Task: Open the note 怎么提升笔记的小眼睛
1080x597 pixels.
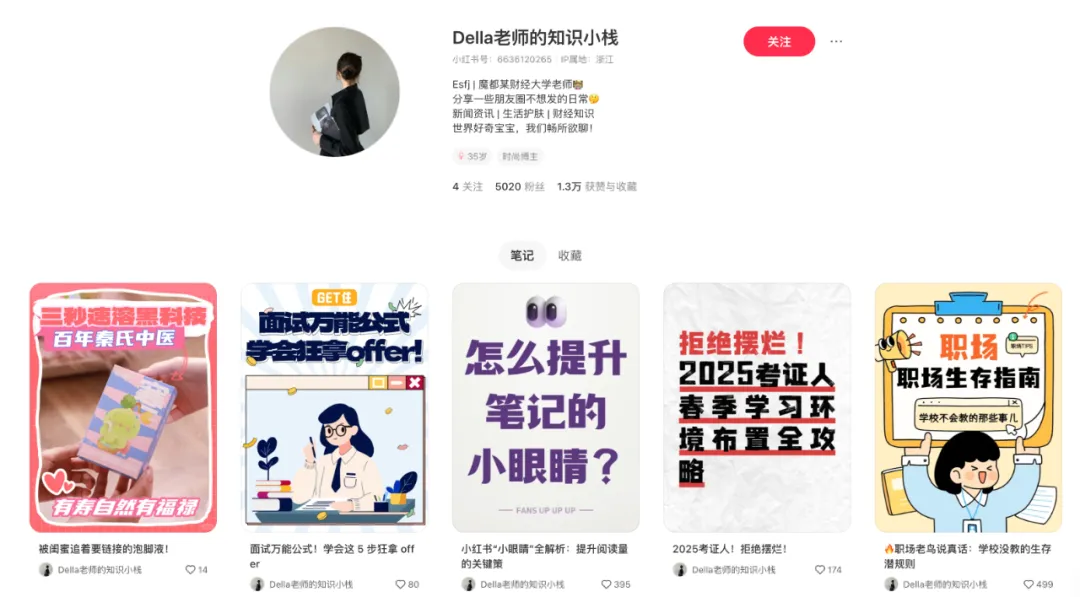Action: (545, 407)
